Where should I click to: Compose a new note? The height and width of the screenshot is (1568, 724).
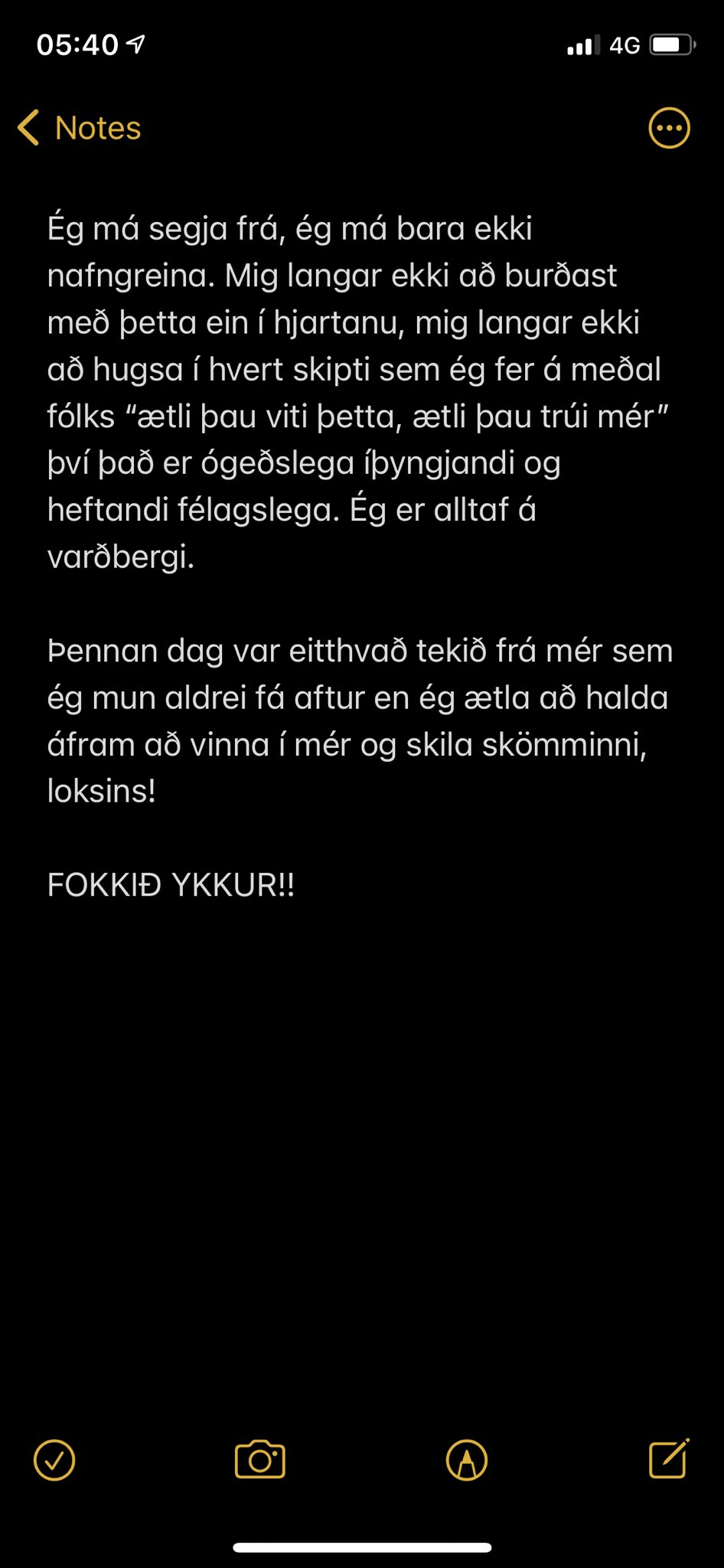(669, 1458)
